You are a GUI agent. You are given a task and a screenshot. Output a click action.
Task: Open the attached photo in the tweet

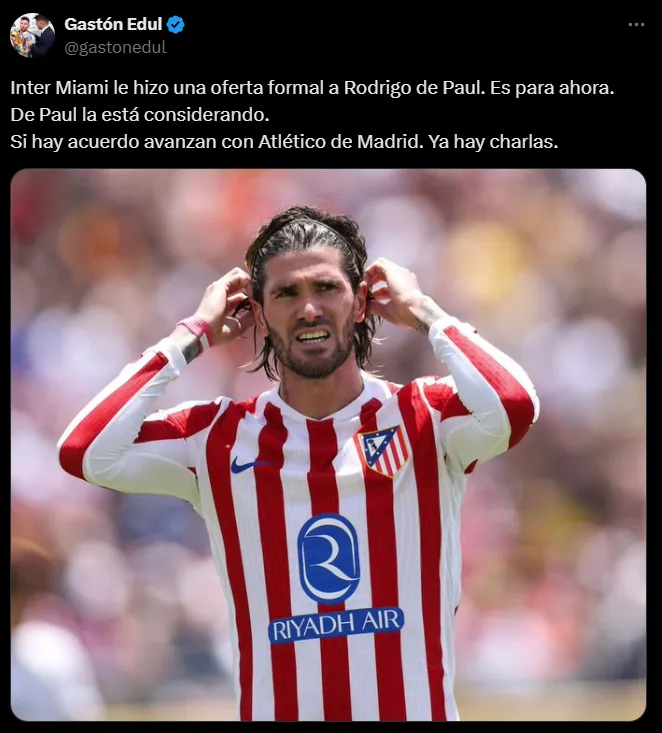(x=328, y=445)
